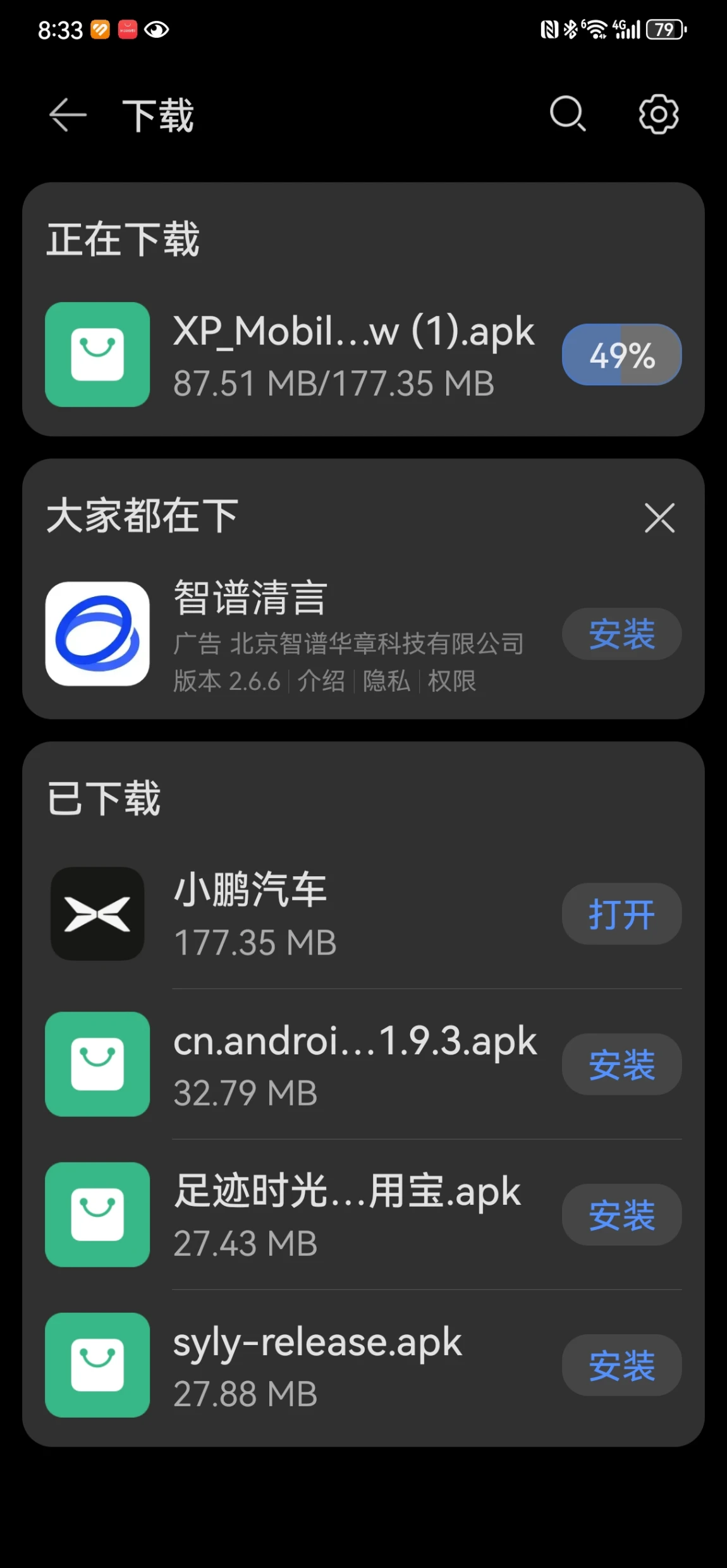Pause the XP_Mobil apk download at 49%

621,354
